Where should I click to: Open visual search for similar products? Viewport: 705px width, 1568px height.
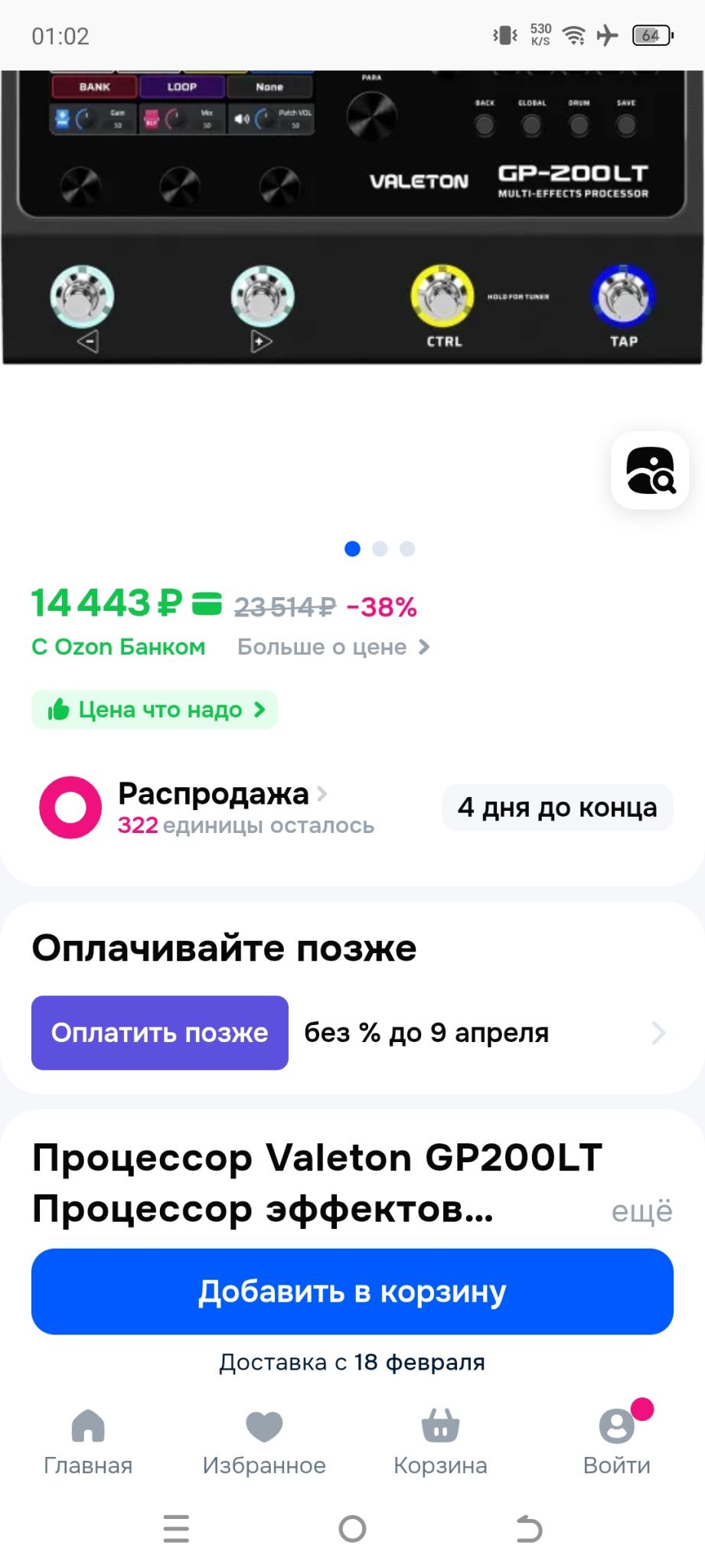tap(650, 471)
